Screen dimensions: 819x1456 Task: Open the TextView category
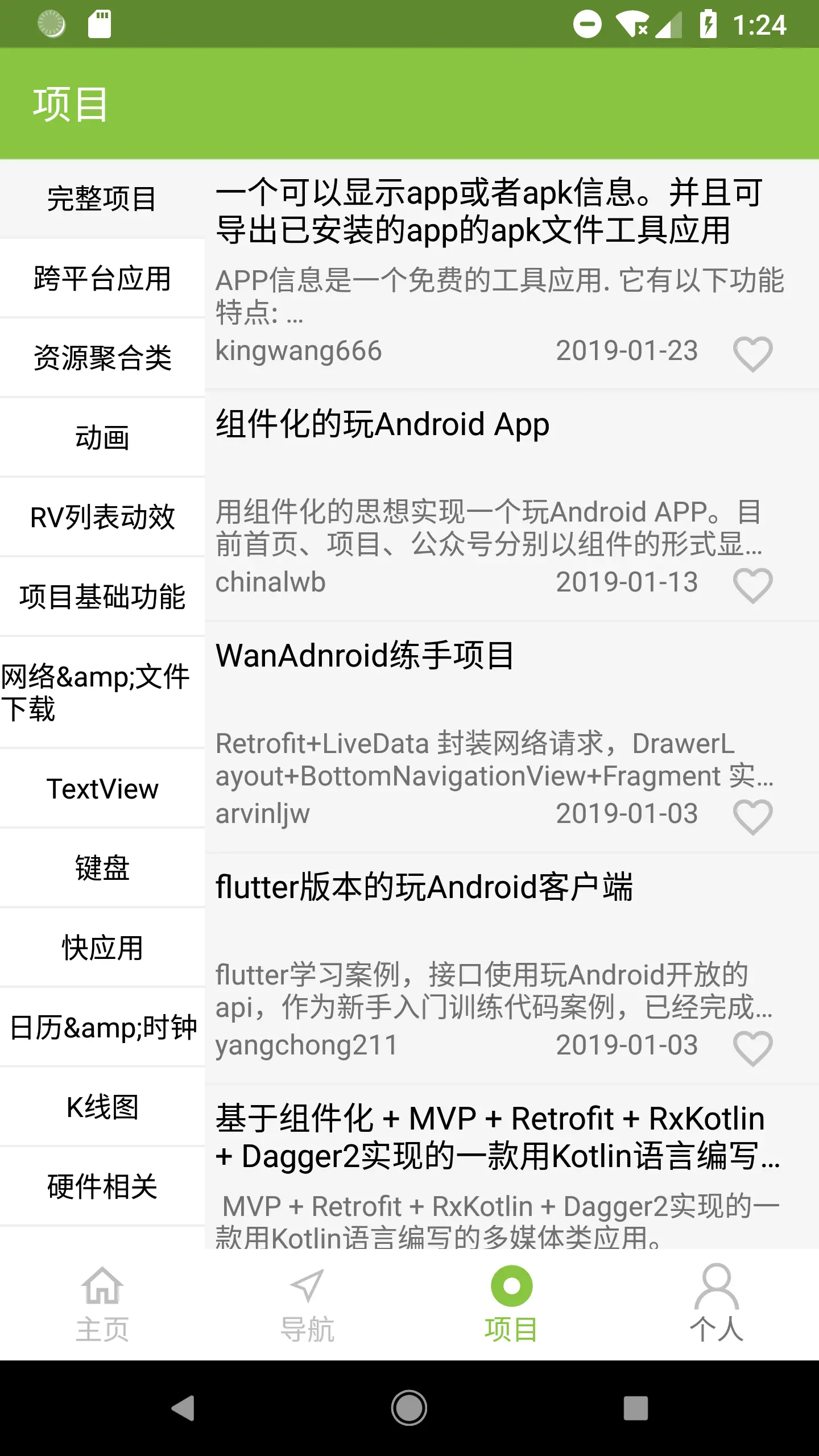coord(102,789)
